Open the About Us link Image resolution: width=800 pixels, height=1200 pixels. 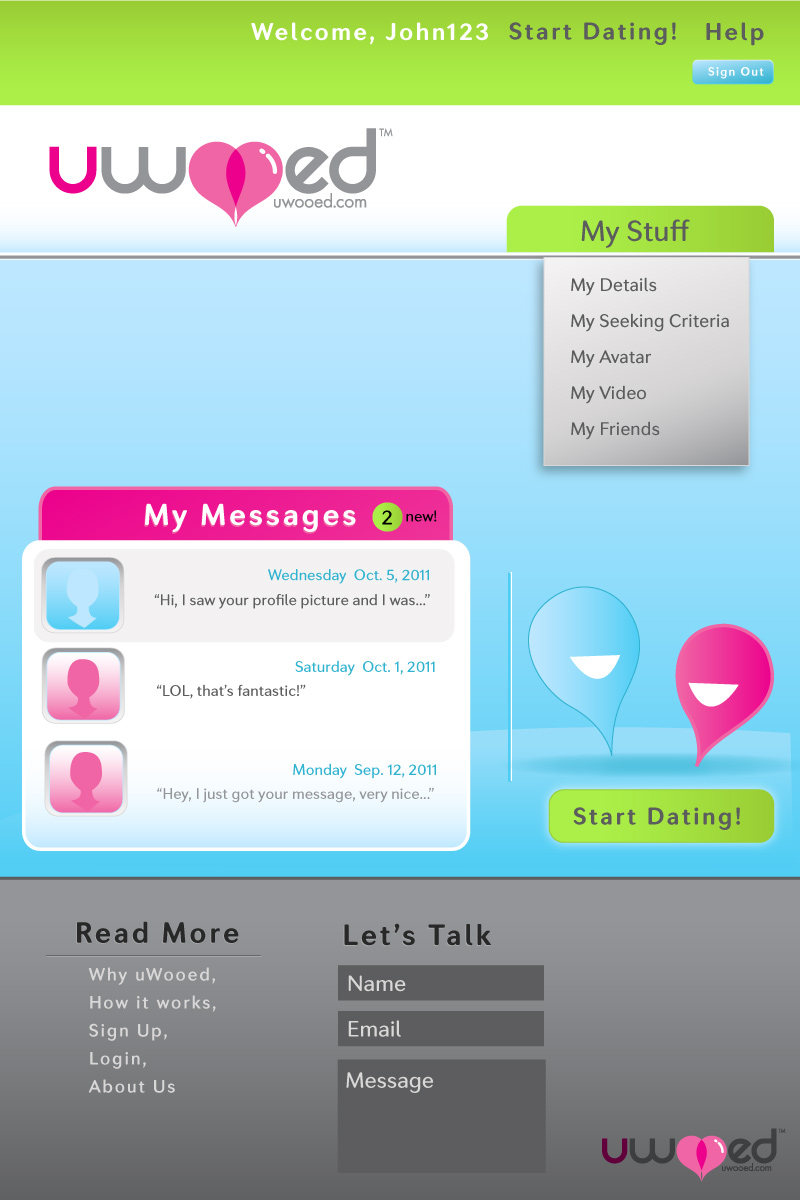pyautogui.click(x=132, y=1086)
